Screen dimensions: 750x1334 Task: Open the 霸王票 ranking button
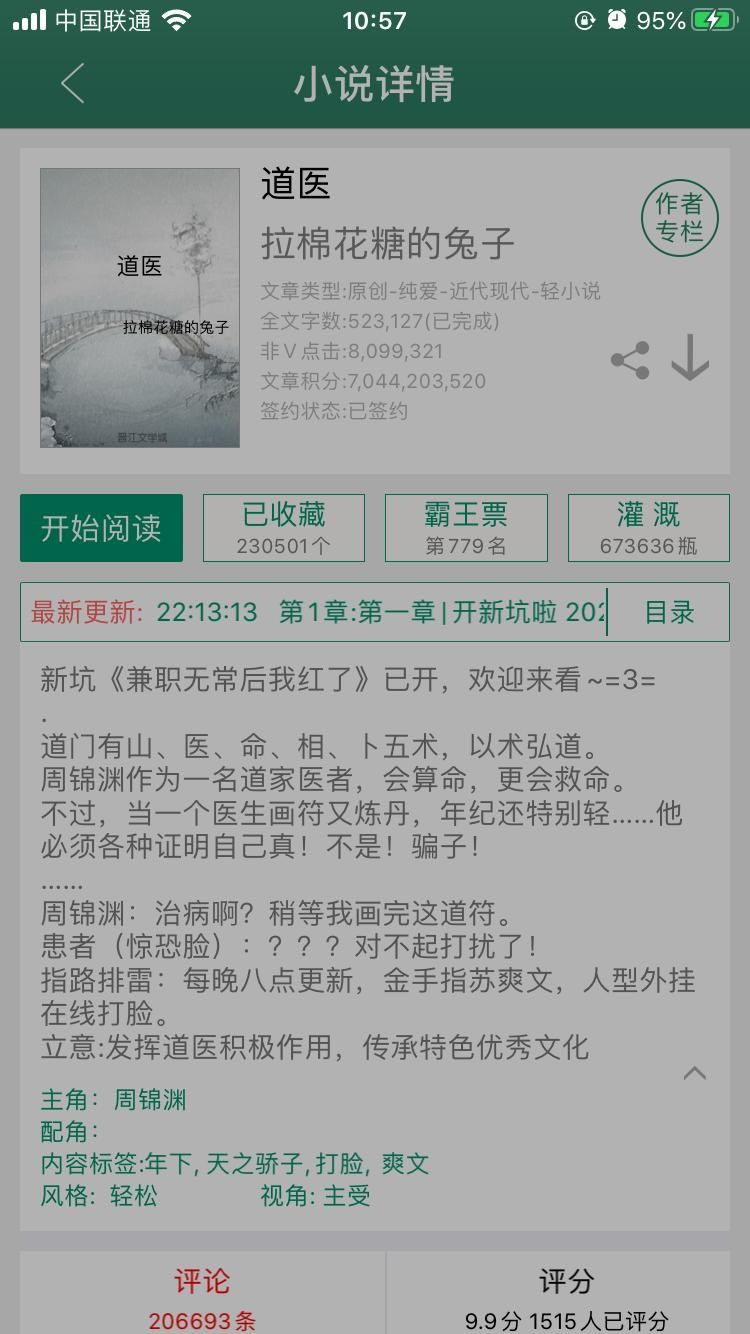[466, 528]
